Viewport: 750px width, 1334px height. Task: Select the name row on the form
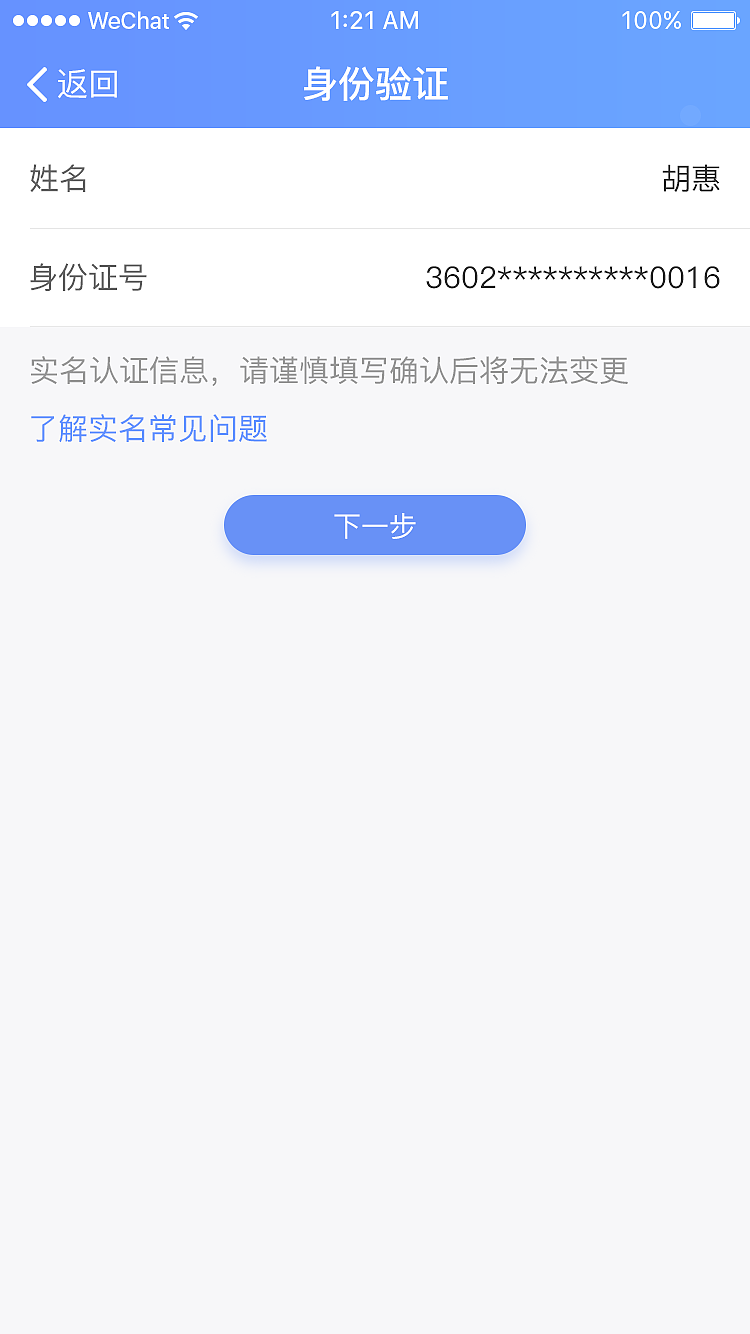pos(375,179)
